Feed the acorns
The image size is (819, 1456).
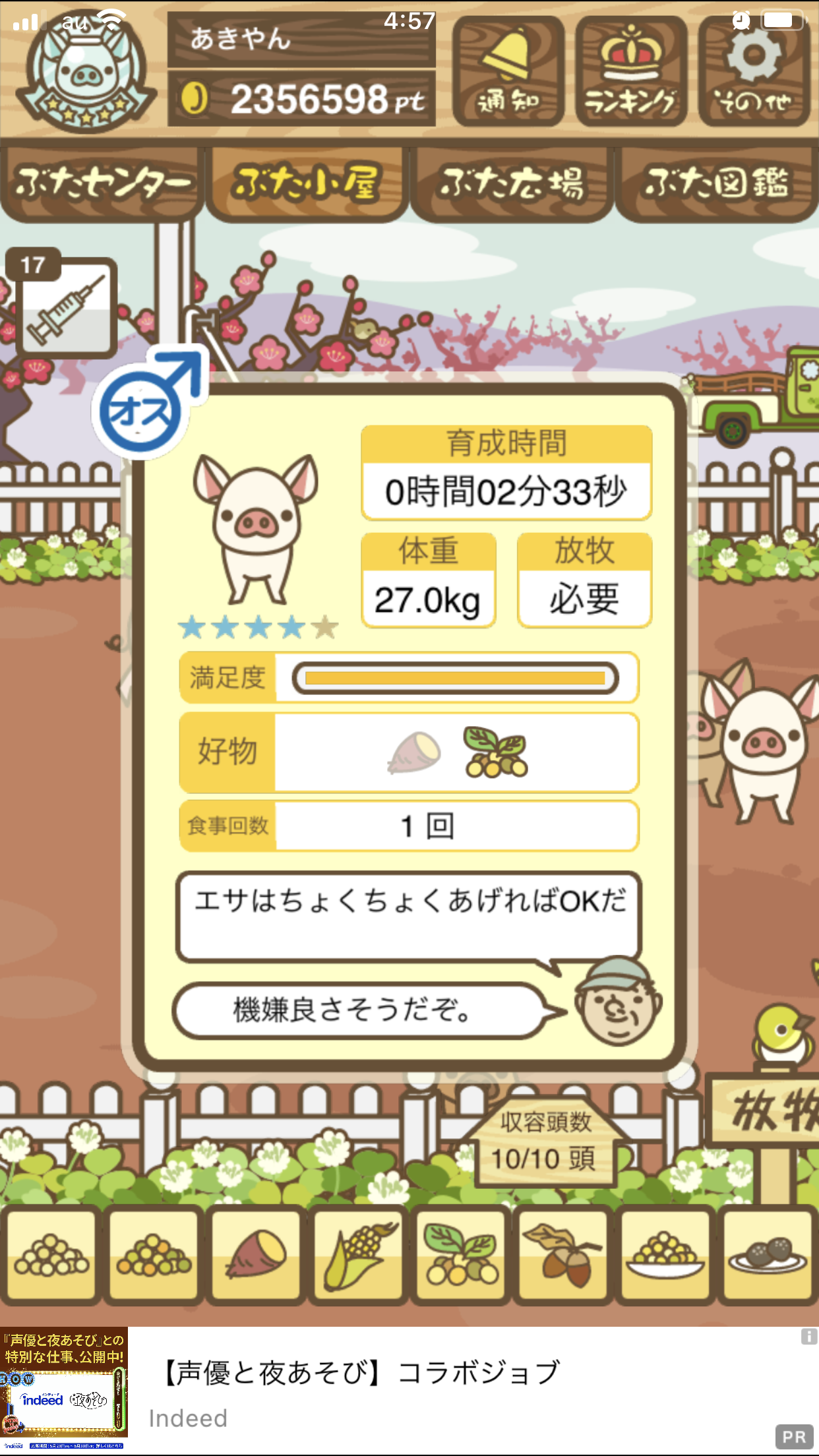[x=564, y=1254]
